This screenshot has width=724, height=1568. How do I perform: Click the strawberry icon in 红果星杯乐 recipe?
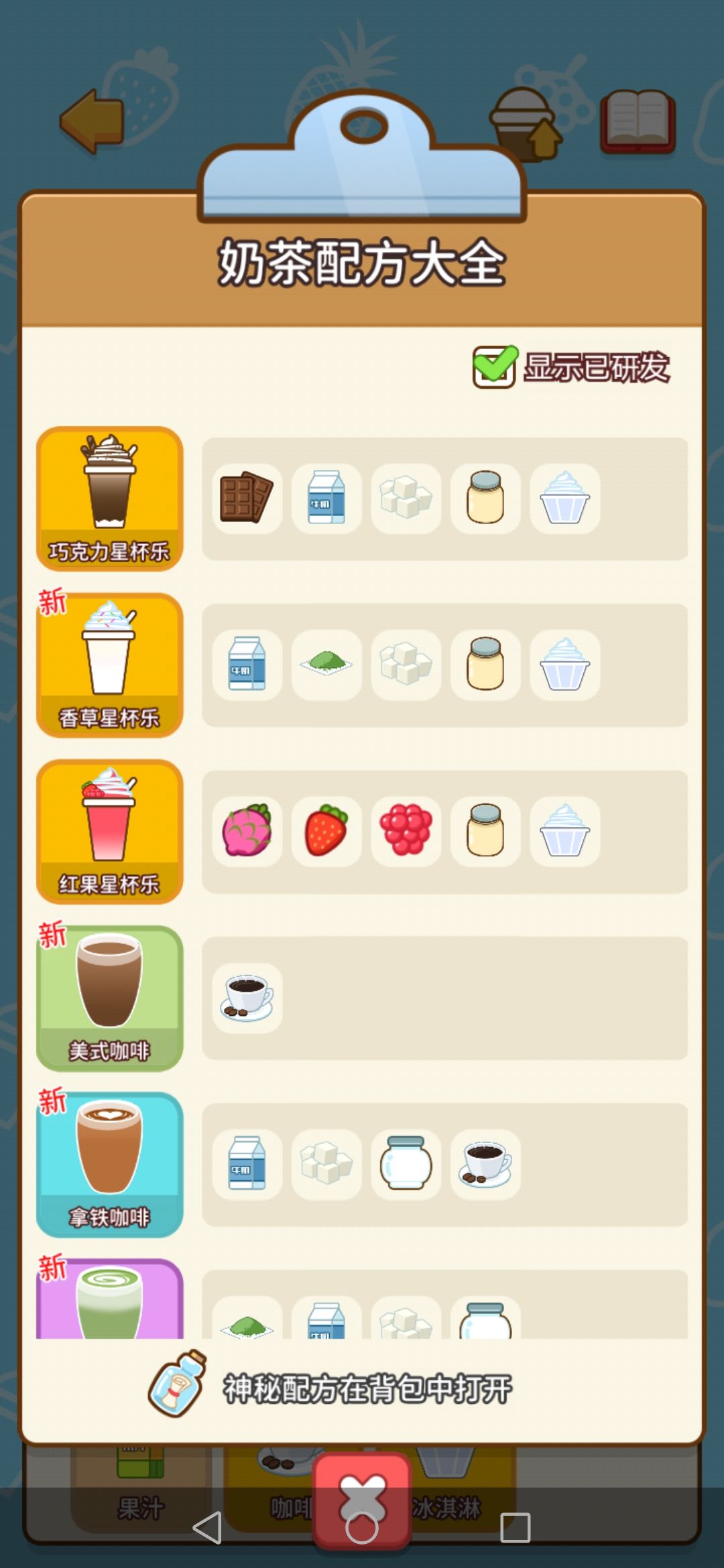[326, 832]
